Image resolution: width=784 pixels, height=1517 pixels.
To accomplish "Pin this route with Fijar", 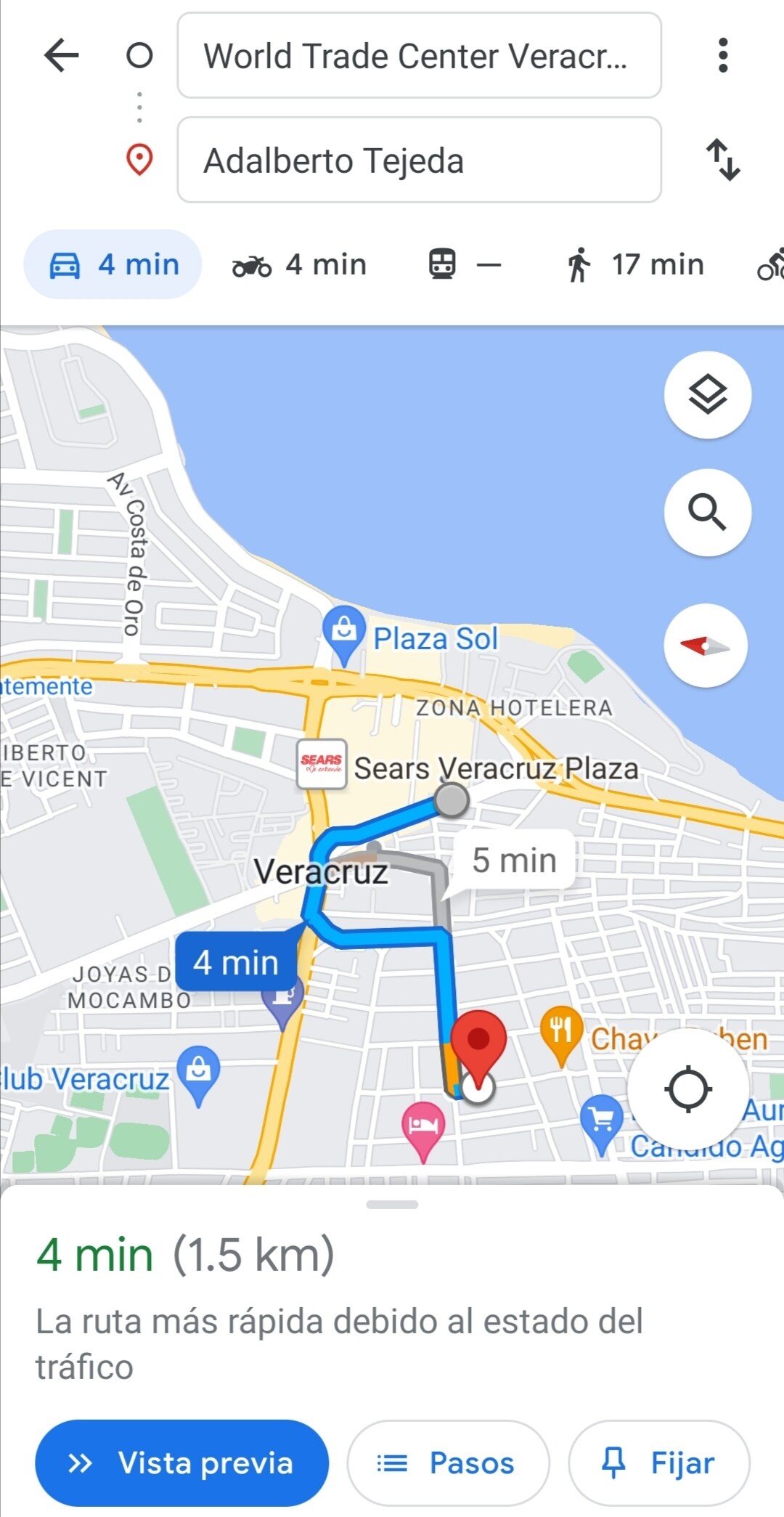I will tap(658, 1463).
